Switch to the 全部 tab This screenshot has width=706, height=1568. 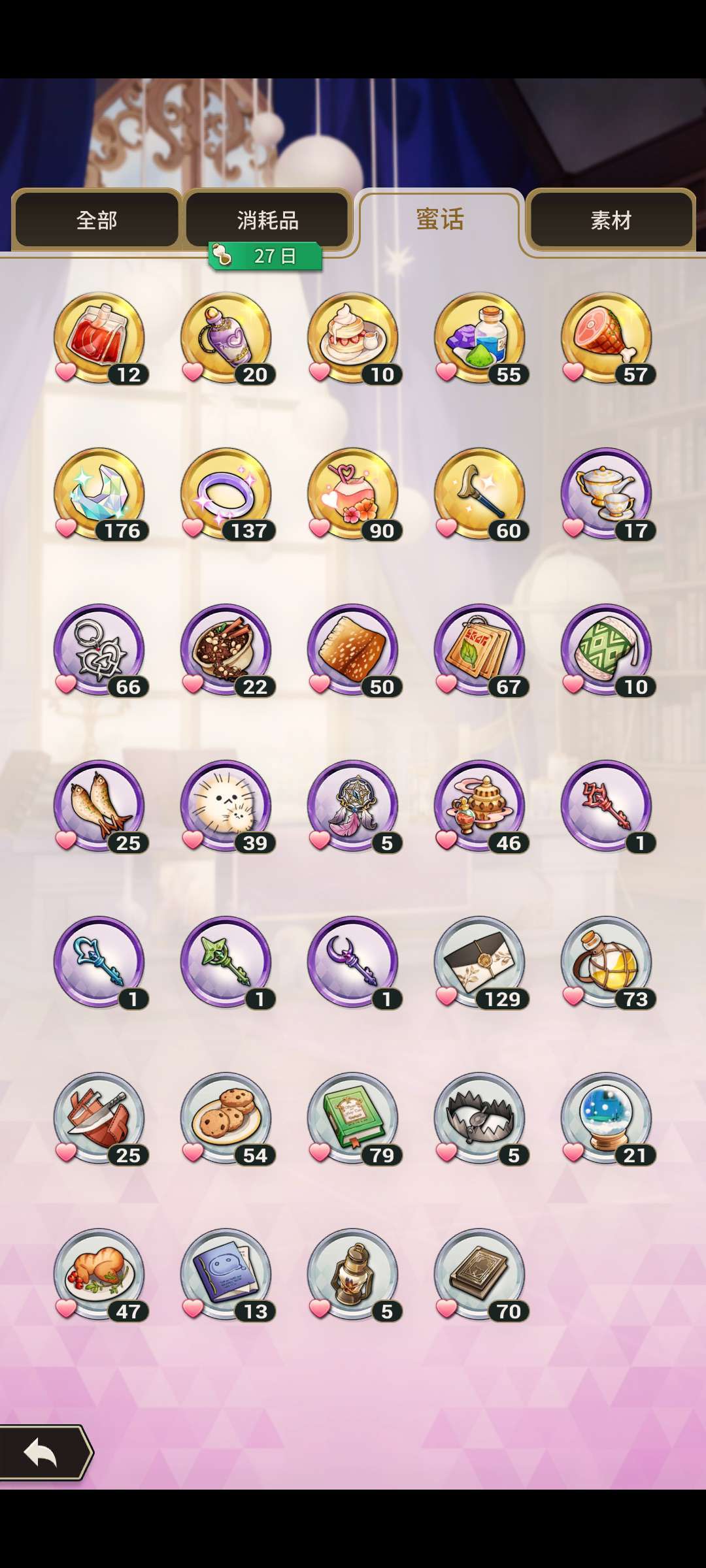click(x=97, y=220)
